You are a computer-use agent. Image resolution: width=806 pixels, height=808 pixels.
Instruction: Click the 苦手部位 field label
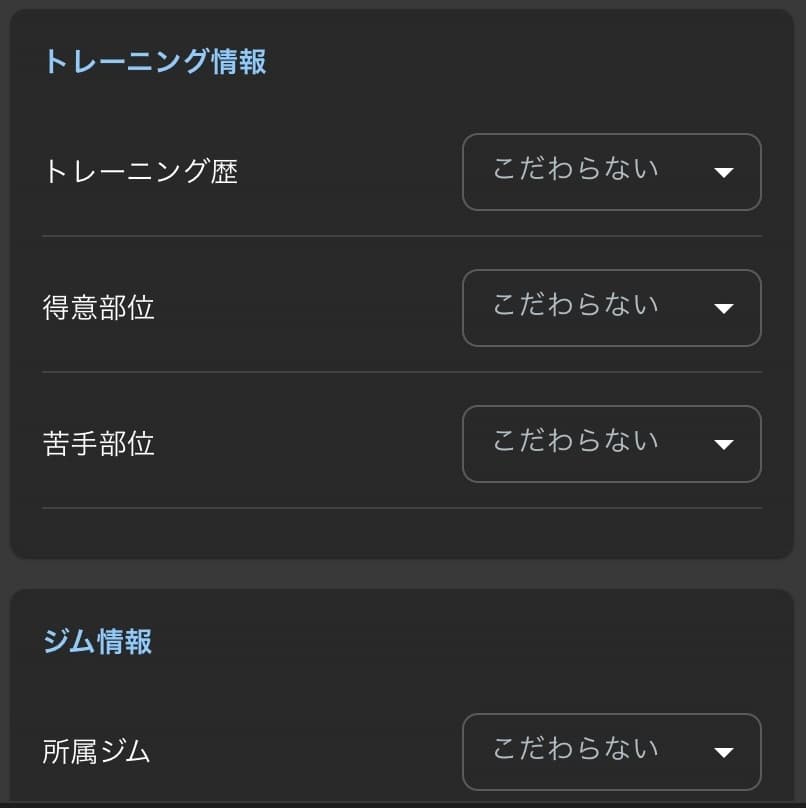click(98, 444)
